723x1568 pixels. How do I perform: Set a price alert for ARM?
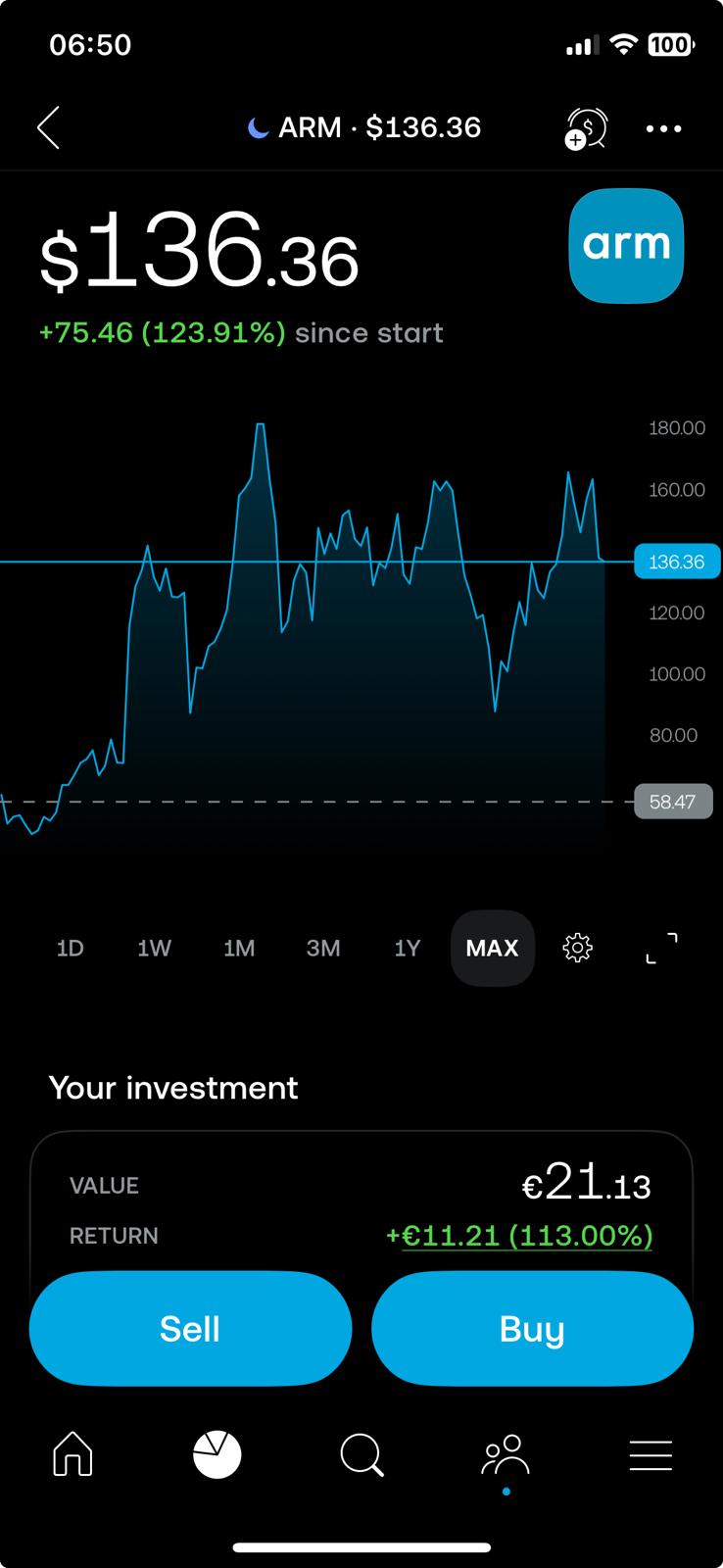click(586, 128)
